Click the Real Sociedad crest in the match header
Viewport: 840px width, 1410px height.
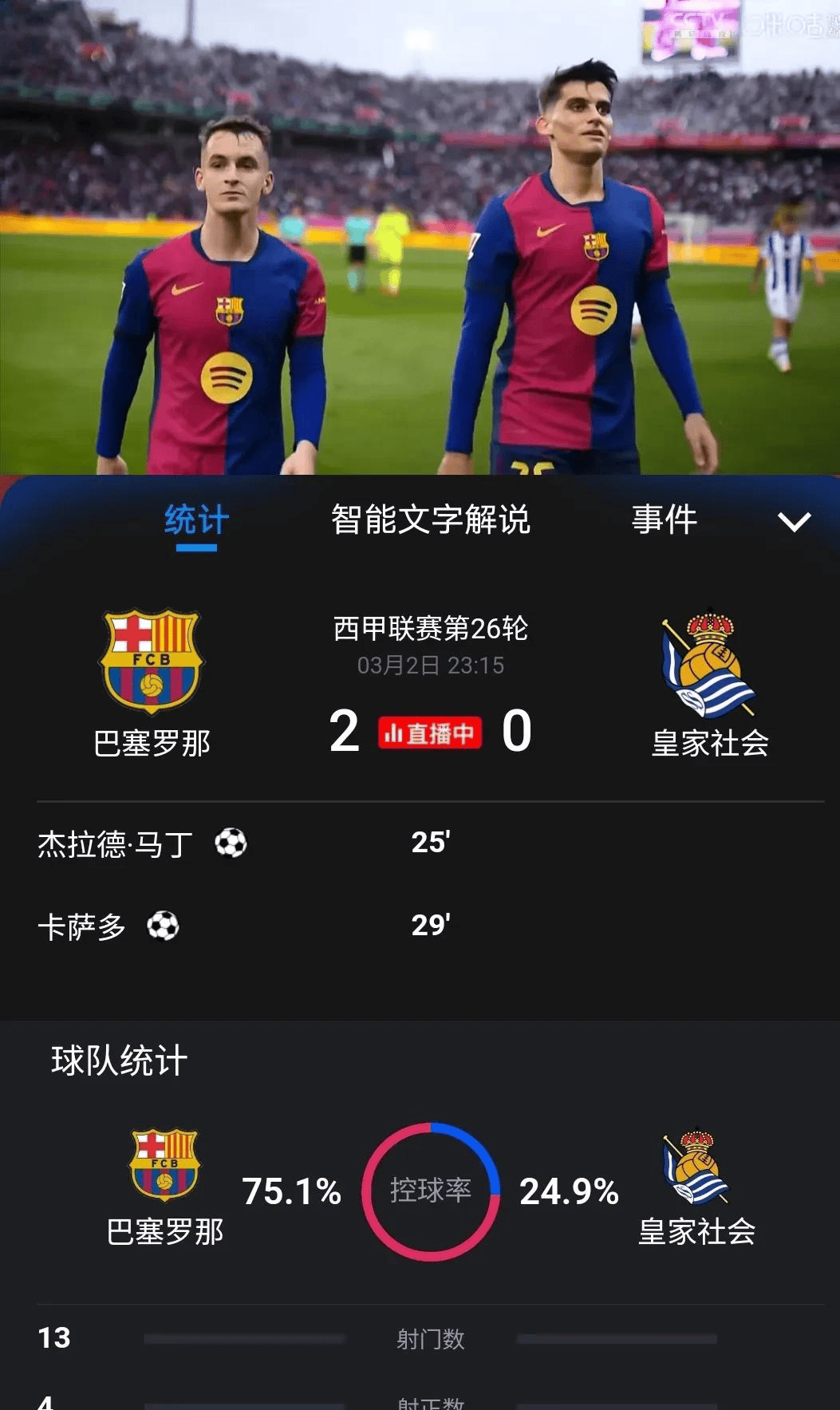pos(707,662)
